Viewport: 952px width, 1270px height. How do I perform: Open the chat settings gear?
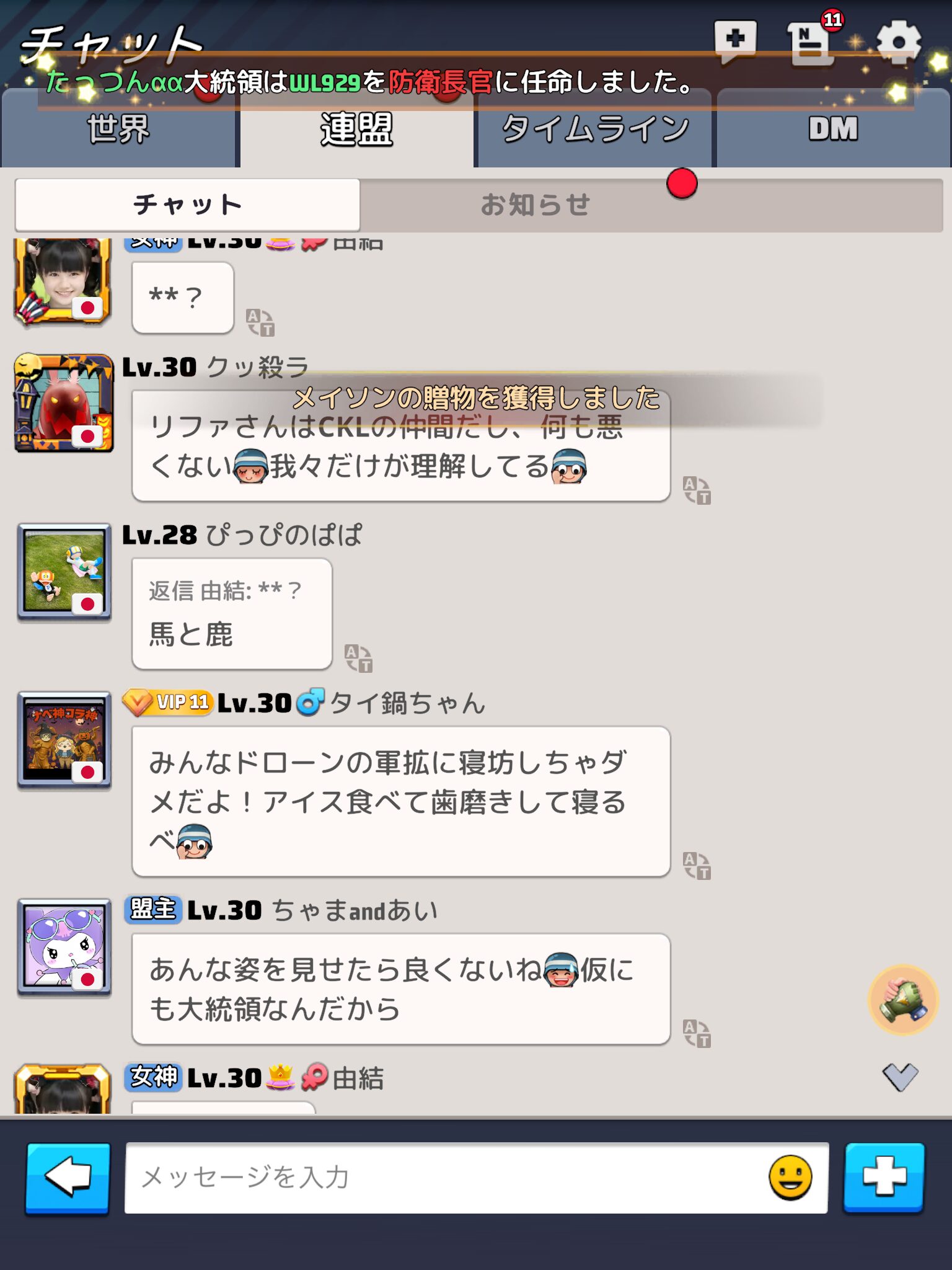[x=899, y=42]
